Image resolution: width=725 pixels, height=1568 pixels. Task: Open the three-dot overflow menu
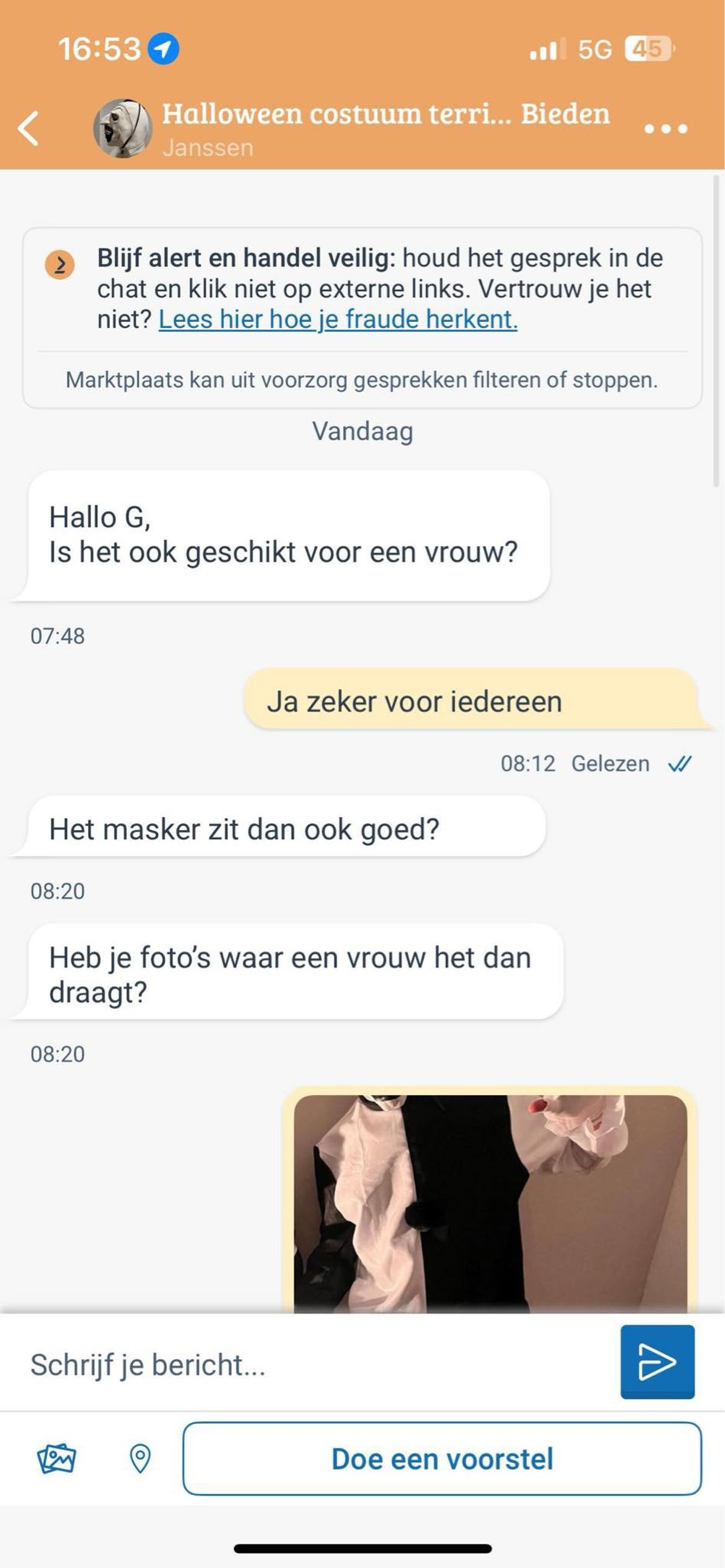click(x=665, y=129)
